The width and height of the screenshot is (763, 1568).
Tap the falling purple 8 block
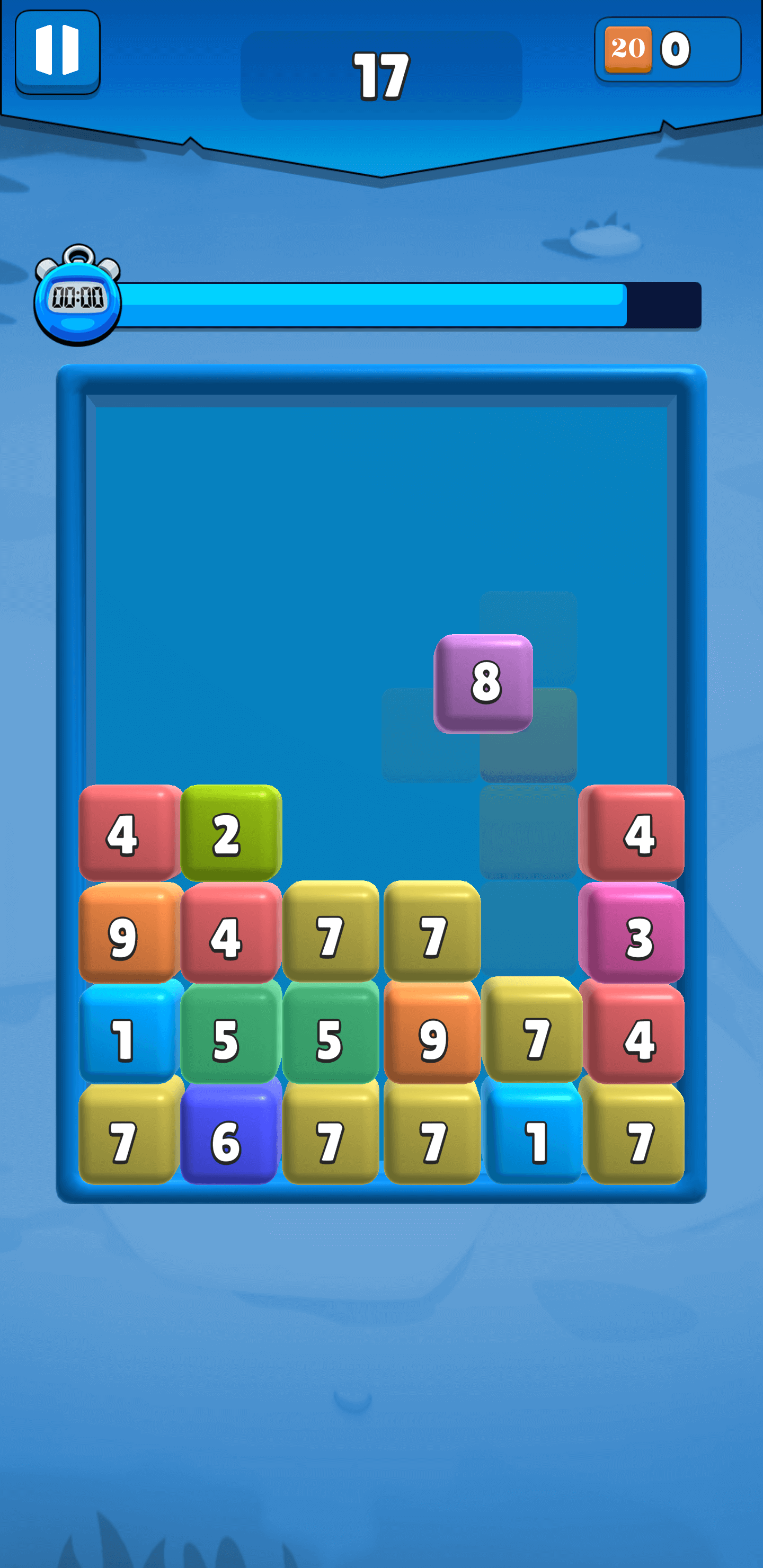pyautogui.click(x=483, y=682)
